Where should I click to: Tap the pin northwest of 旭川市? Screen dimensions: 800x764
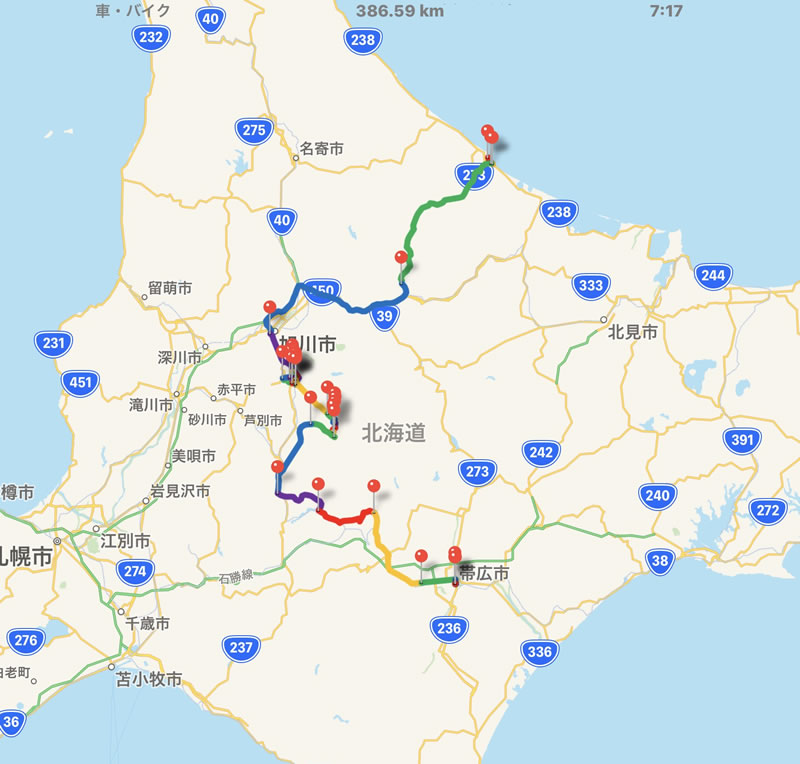point(268,308)
